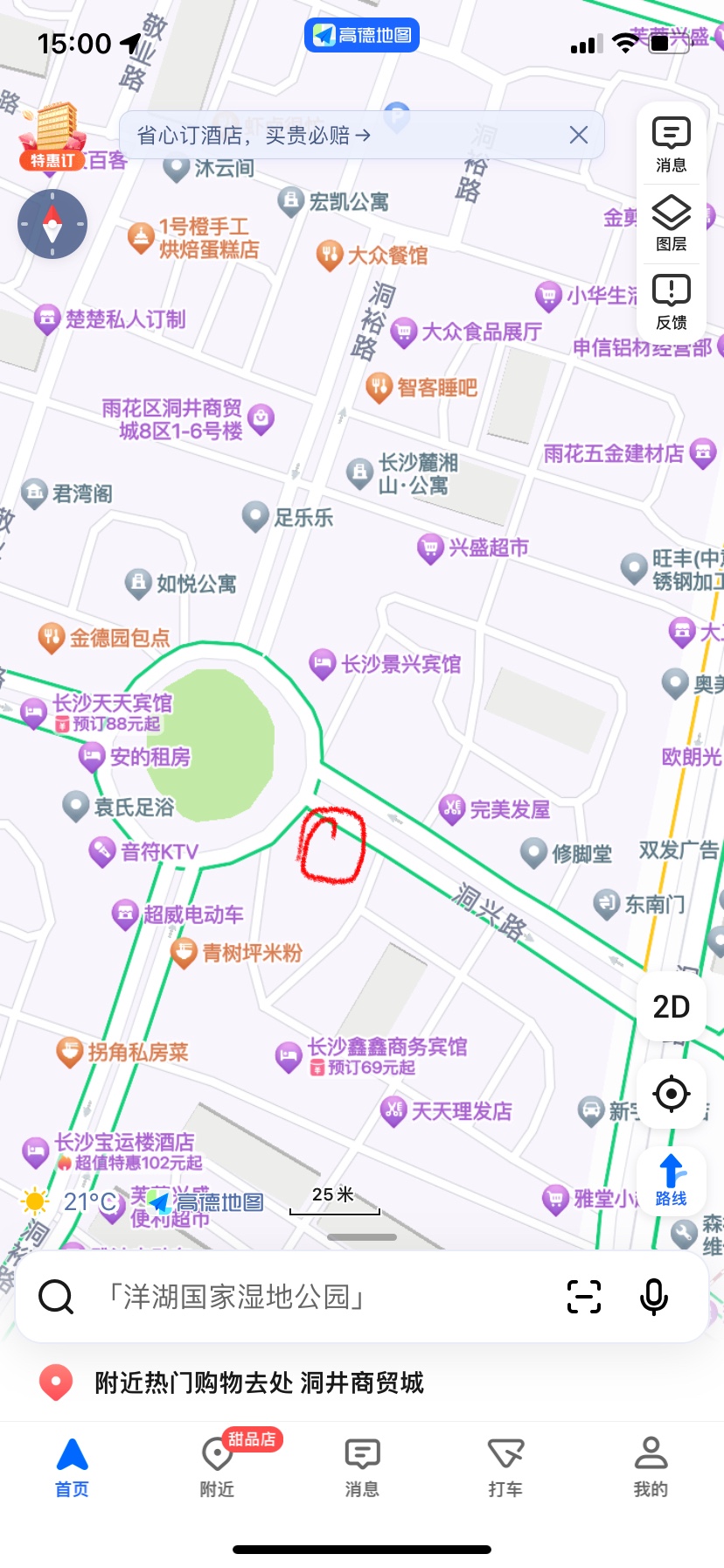Open 洞井商贸城 shopping recommendation link
Screen dimensions: 724x1568
[x=361, y=1384]
